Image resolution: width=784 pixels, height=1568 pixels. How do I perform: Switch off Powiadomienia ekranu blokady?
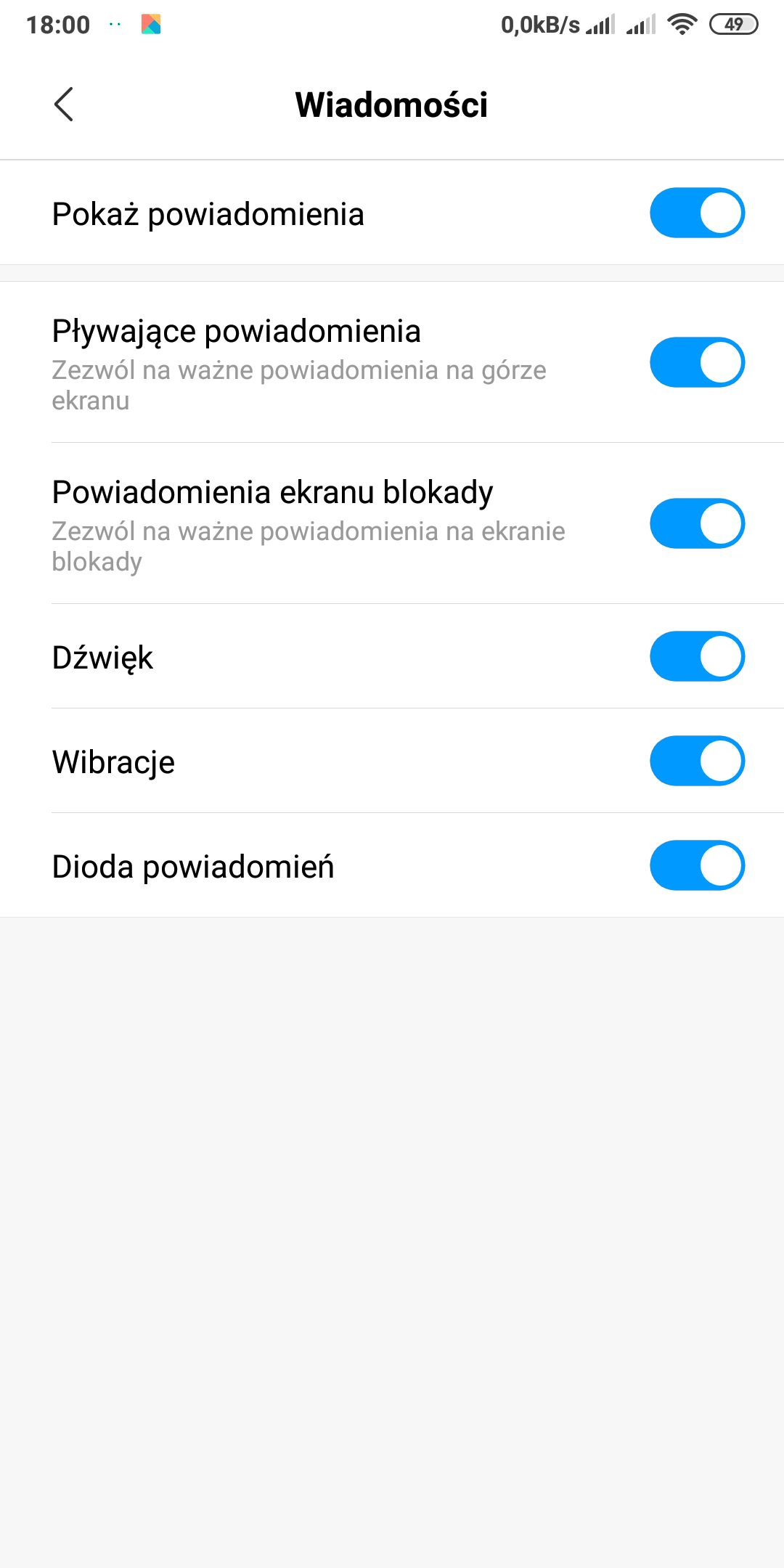[x=697, y=523]
